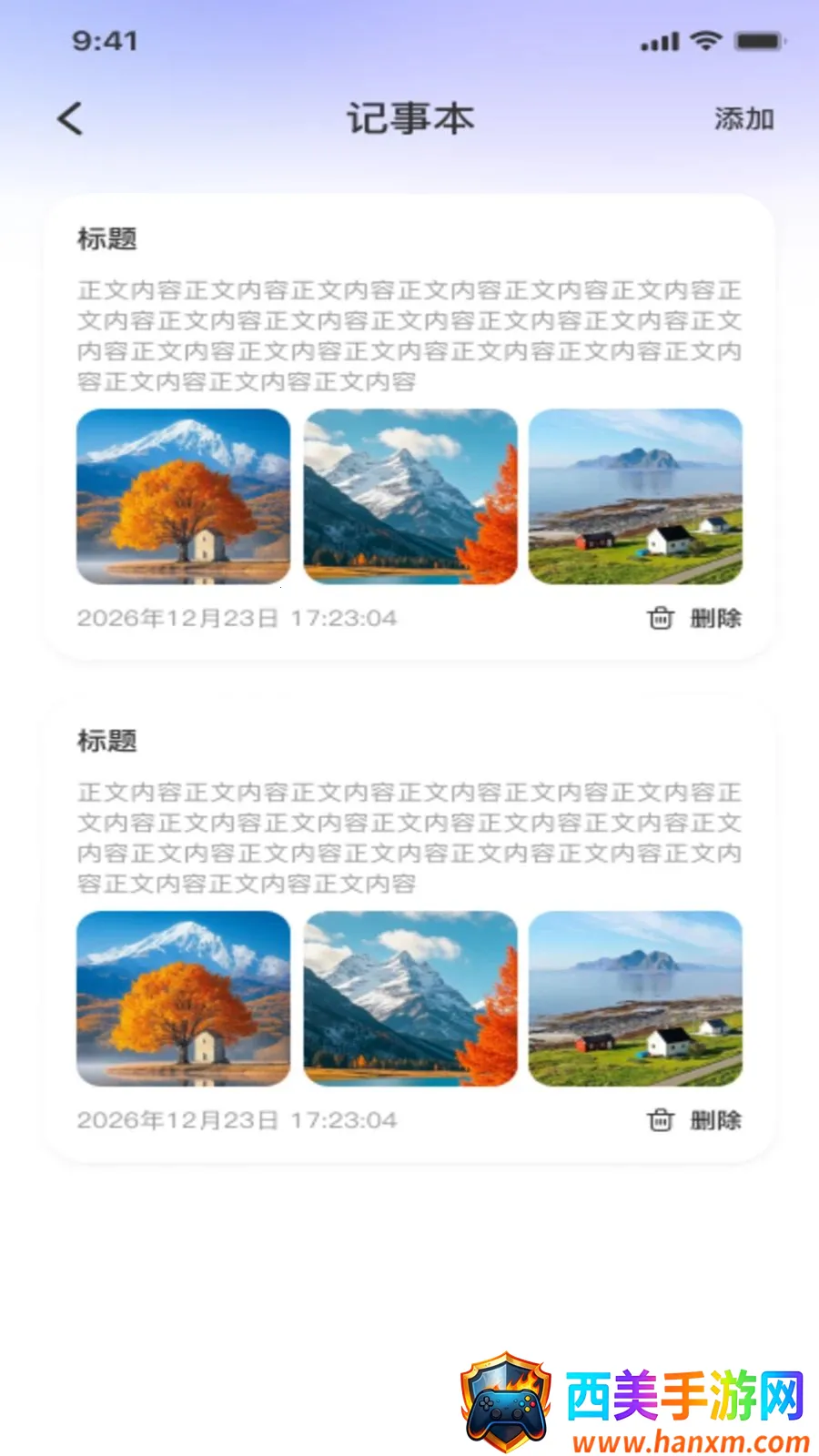Open the orange tree photo in second note
Image resolution: width=819 pixels, height=1456 pixels.
tap(183, 999)
